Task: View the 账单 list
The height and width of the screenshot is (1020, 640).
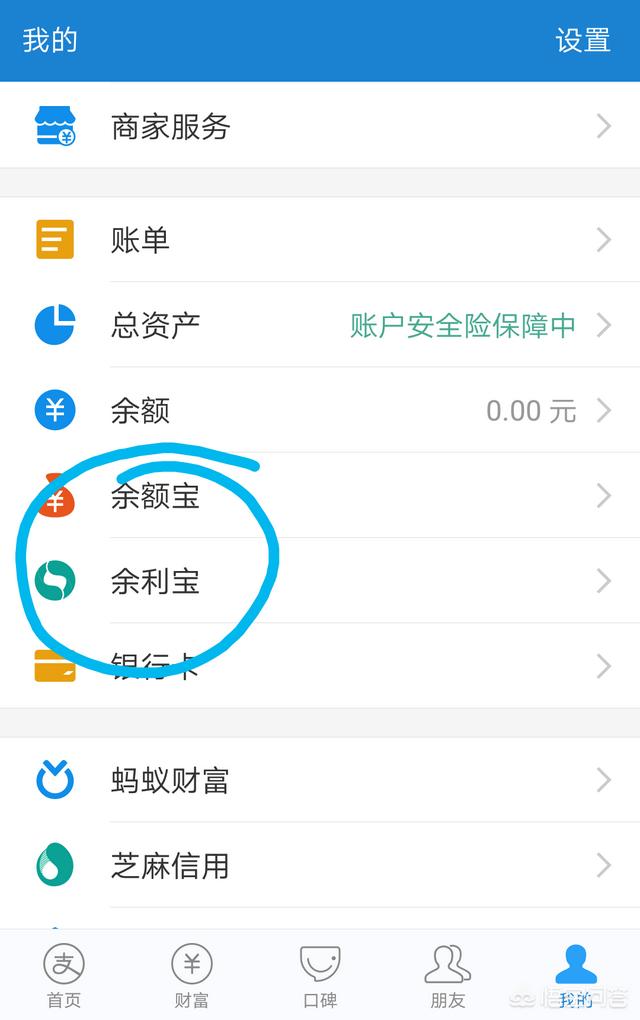Action: (x=320, y=240)
